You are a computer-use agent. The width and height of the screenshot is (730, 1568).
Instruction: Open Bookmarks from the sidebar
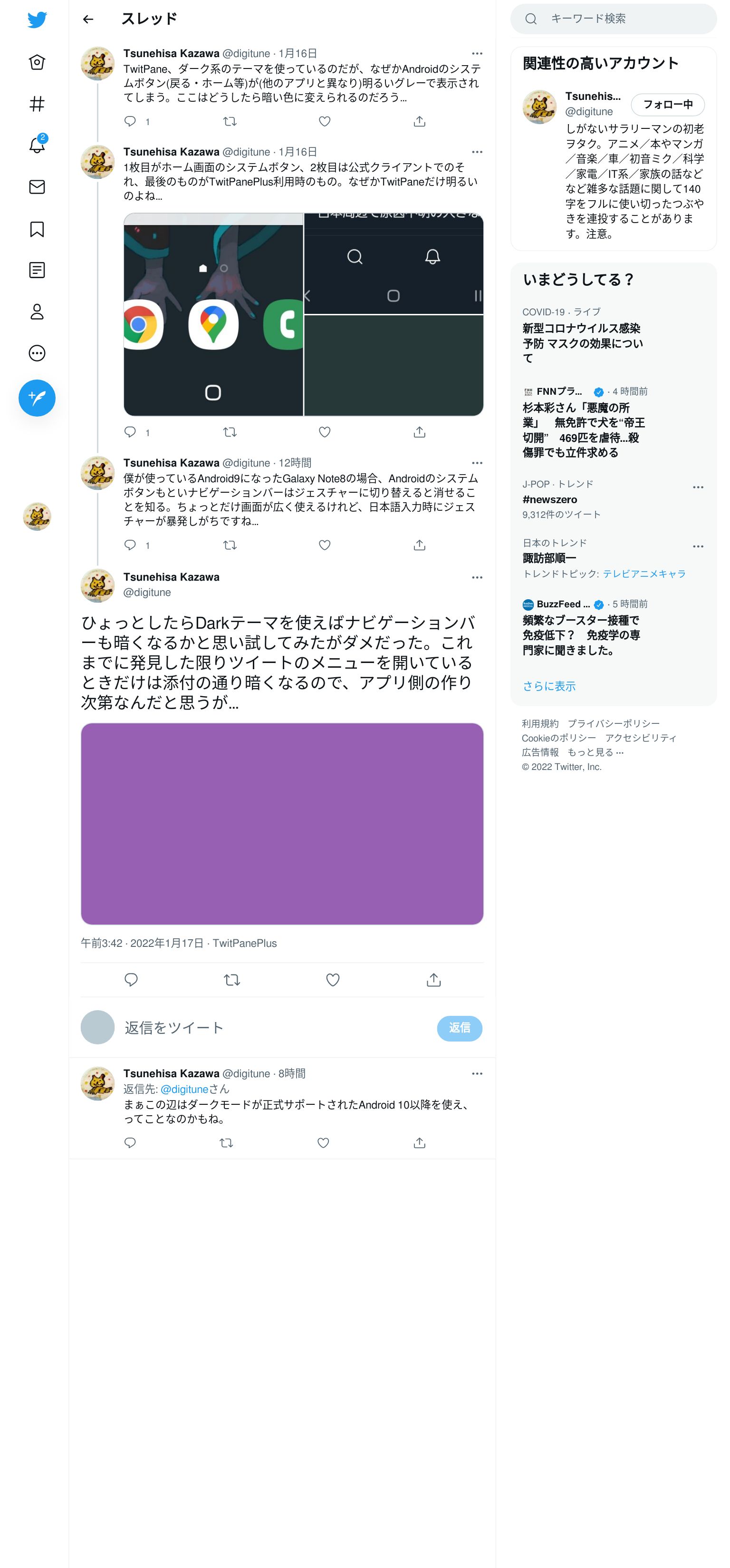pyautogui.click(x=37, y=229)
